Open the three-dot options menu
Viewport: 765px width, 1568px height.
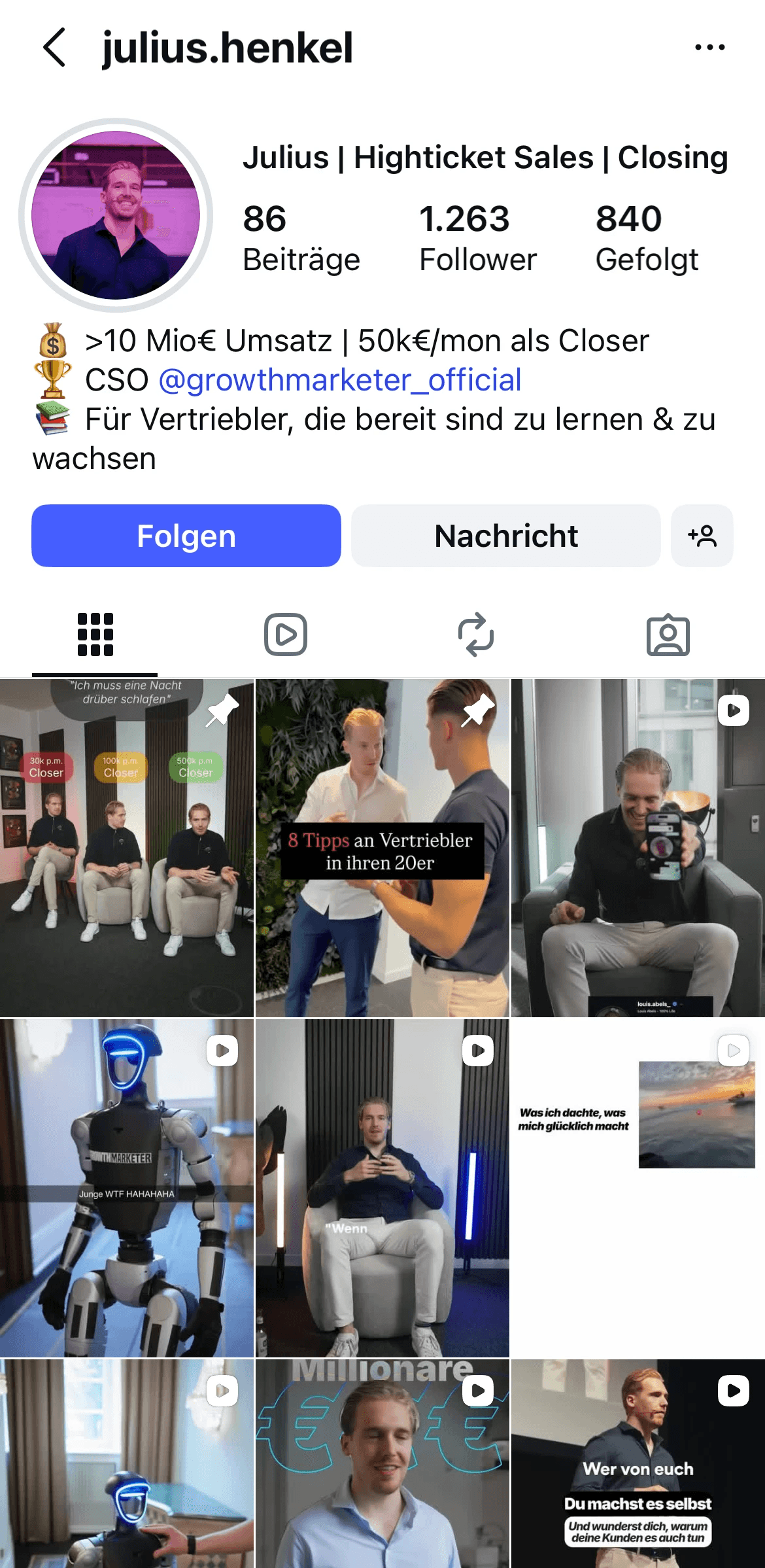pyautogui.click(x=709, y=47)
